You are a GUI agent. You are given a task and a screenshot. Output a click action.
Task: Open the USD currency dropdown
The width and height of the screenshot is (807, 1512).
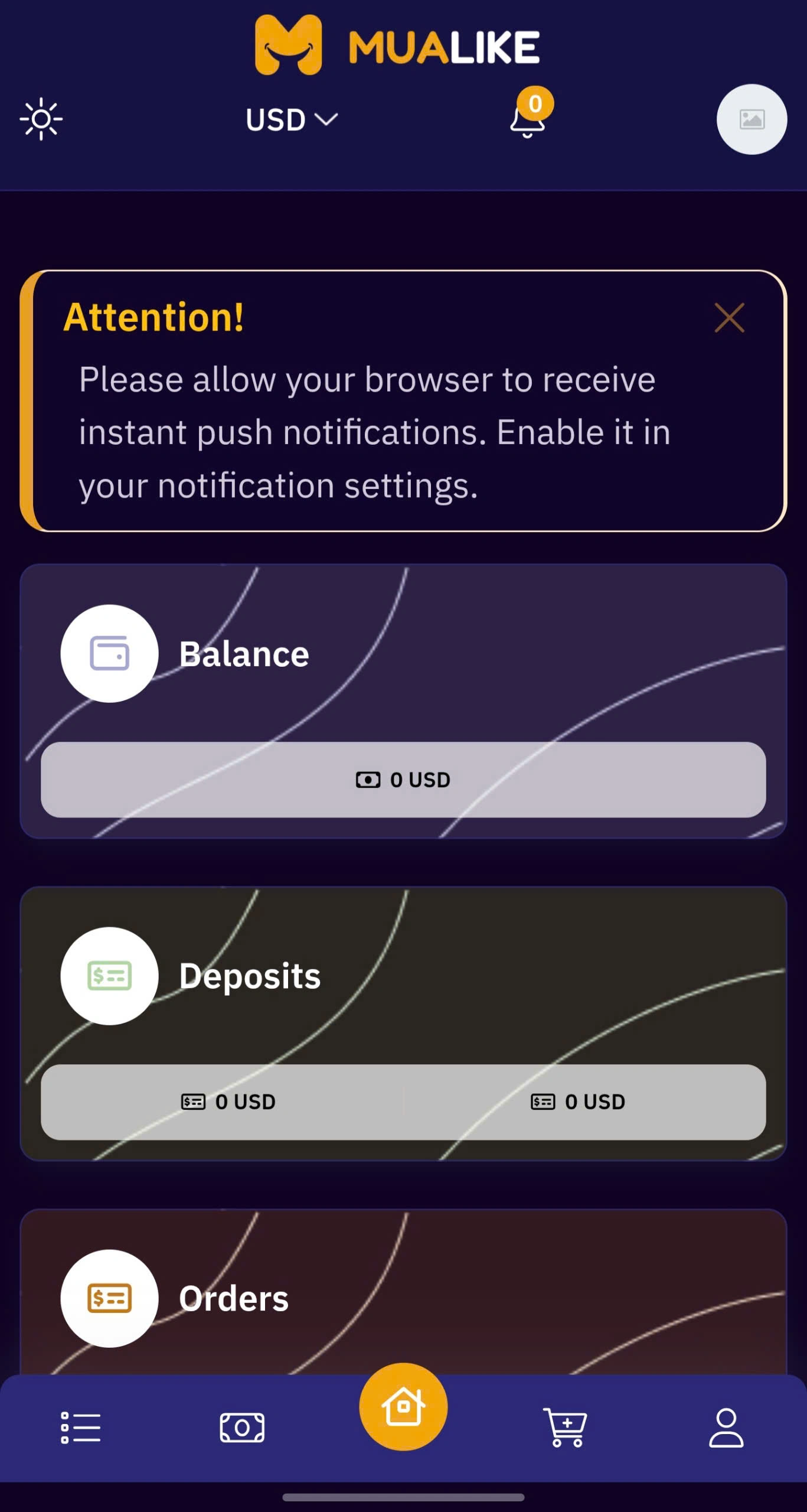pyautogui.click(x=291, y=120)
